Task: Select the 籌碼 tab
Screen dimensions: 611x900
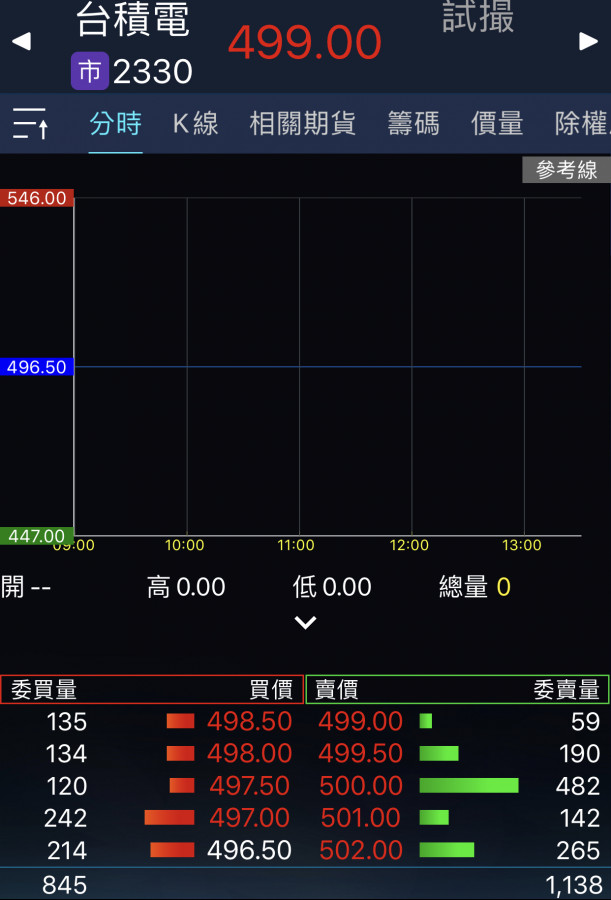Action: (x=413, y=124)
